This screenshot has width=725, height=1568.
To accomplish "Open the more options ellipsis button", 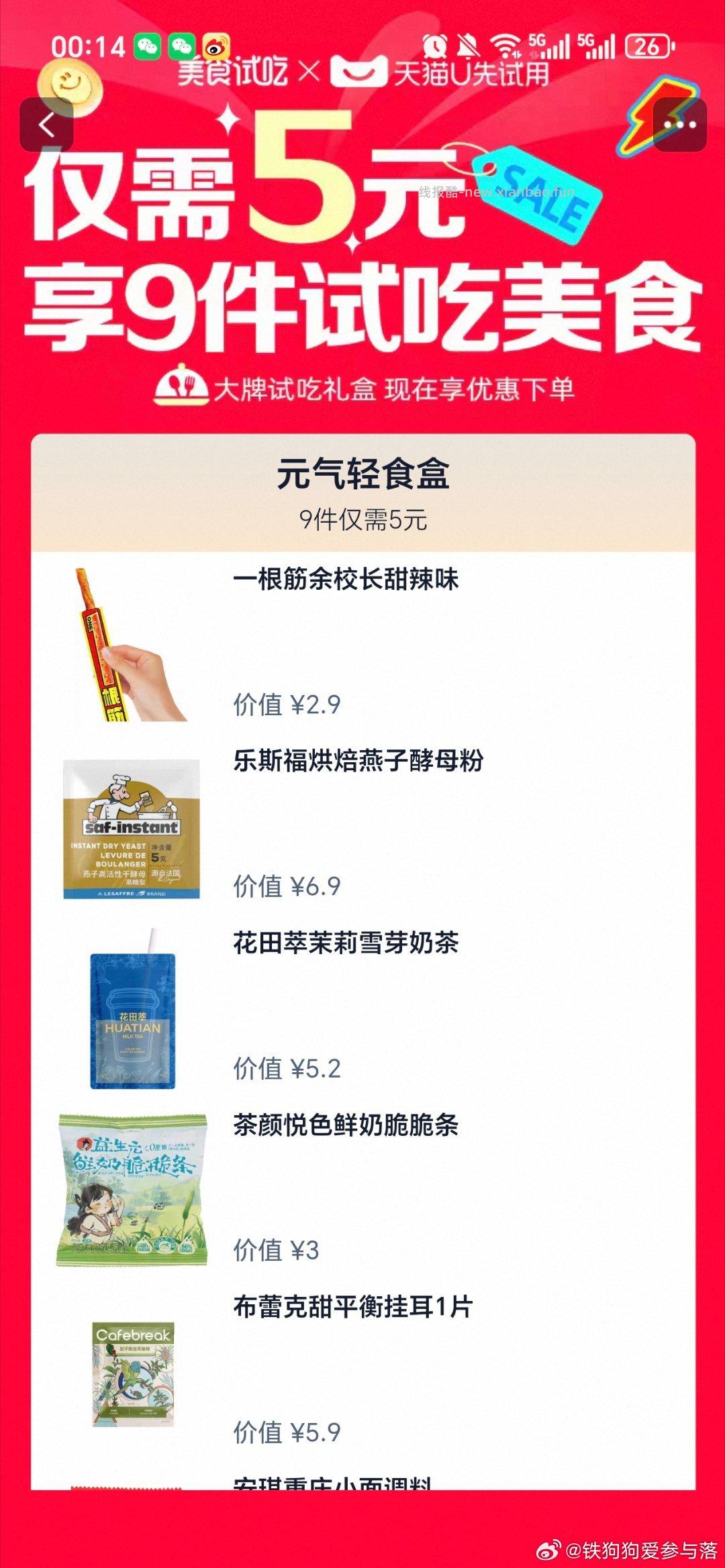I will point(680,125).
